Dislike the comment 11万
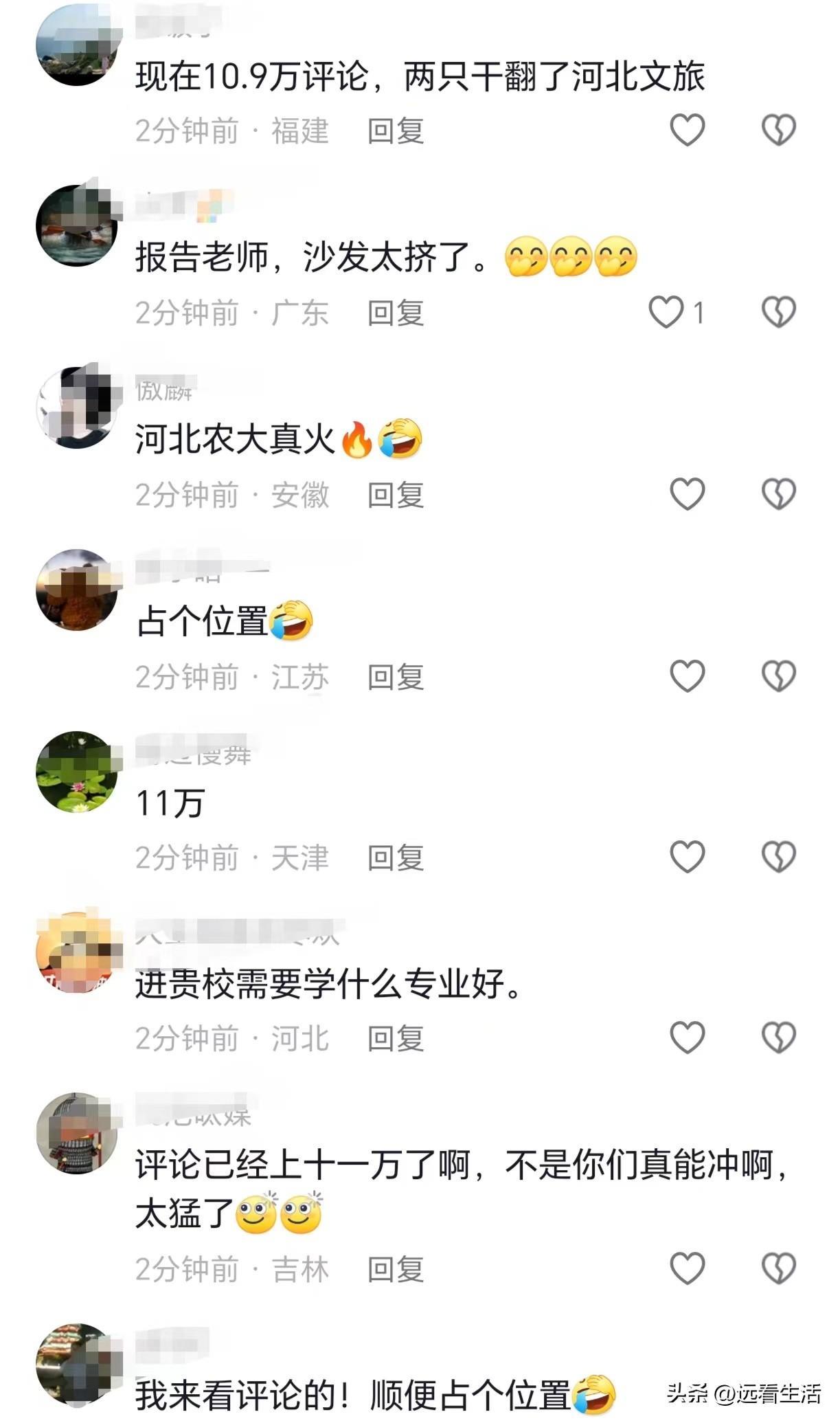 [778, 857]
